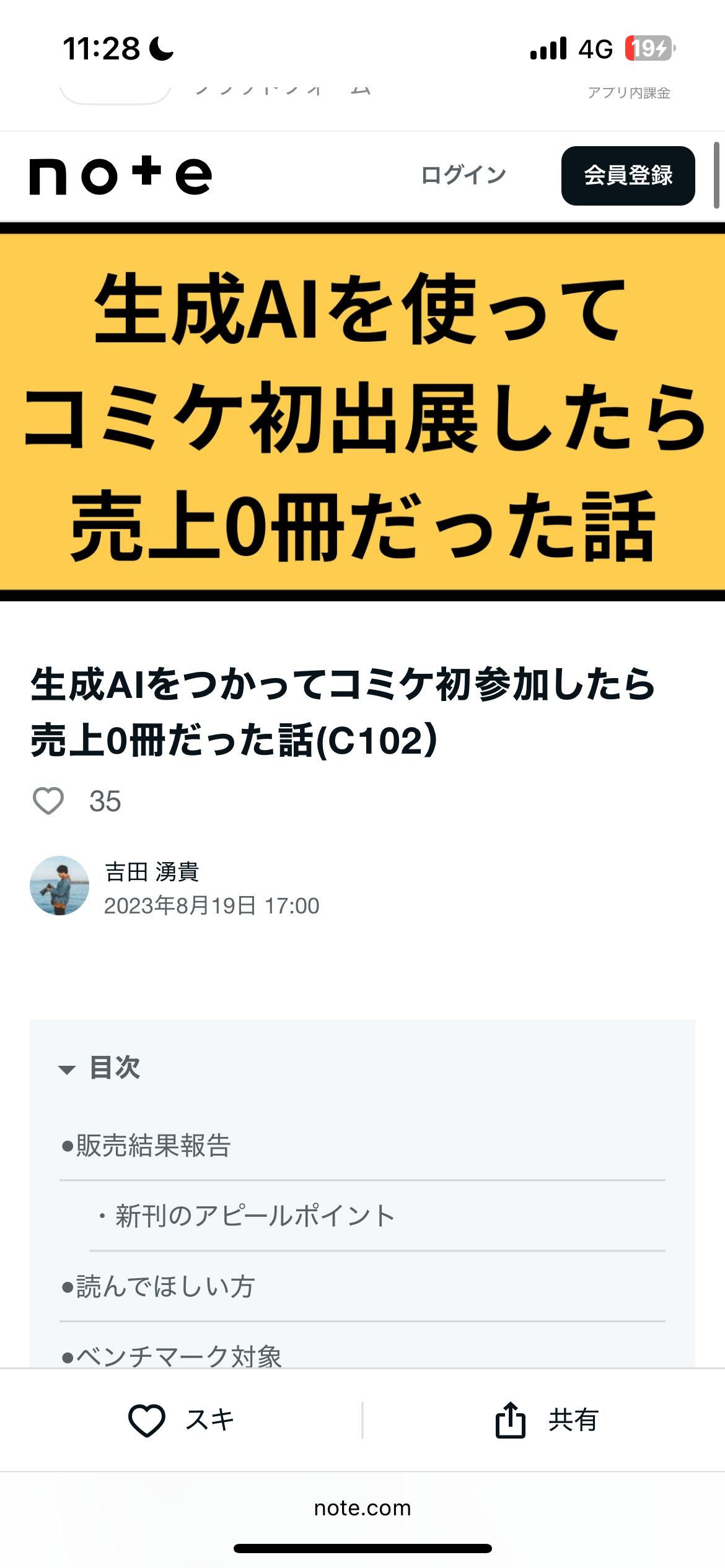725x1568 pixels.
Task: Open the note home logo
Action: pos(121,176)
